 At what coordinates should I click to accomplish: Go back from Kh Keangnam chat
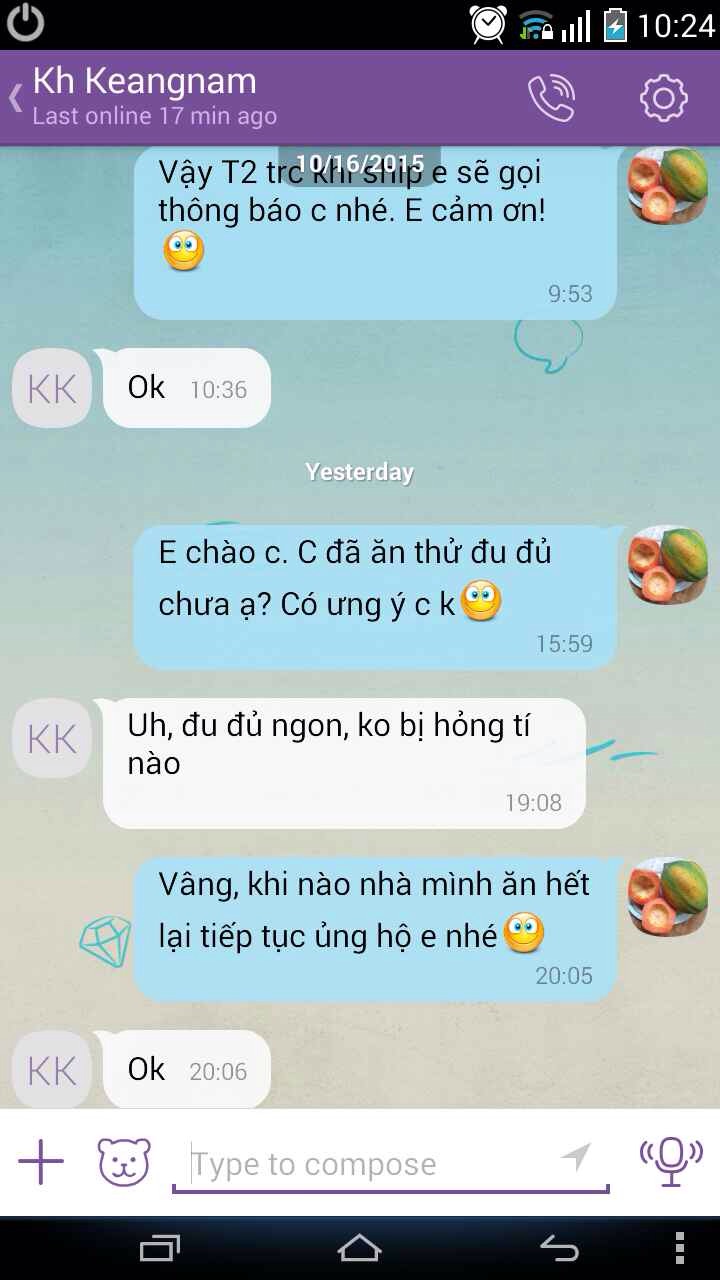click(x=16, y=98)
